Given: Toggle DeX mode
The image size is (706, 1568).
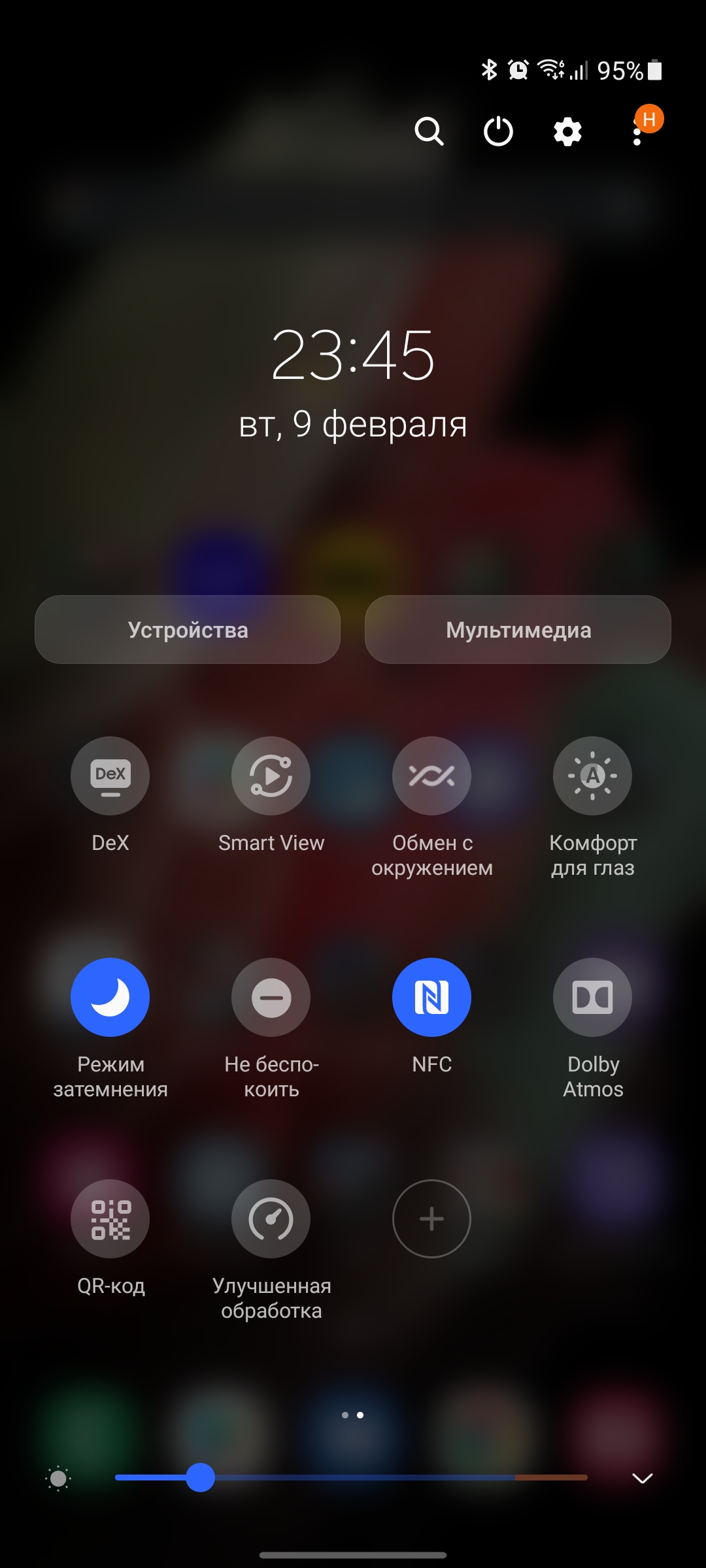Looking at the screenshot, I should point(110,776).
